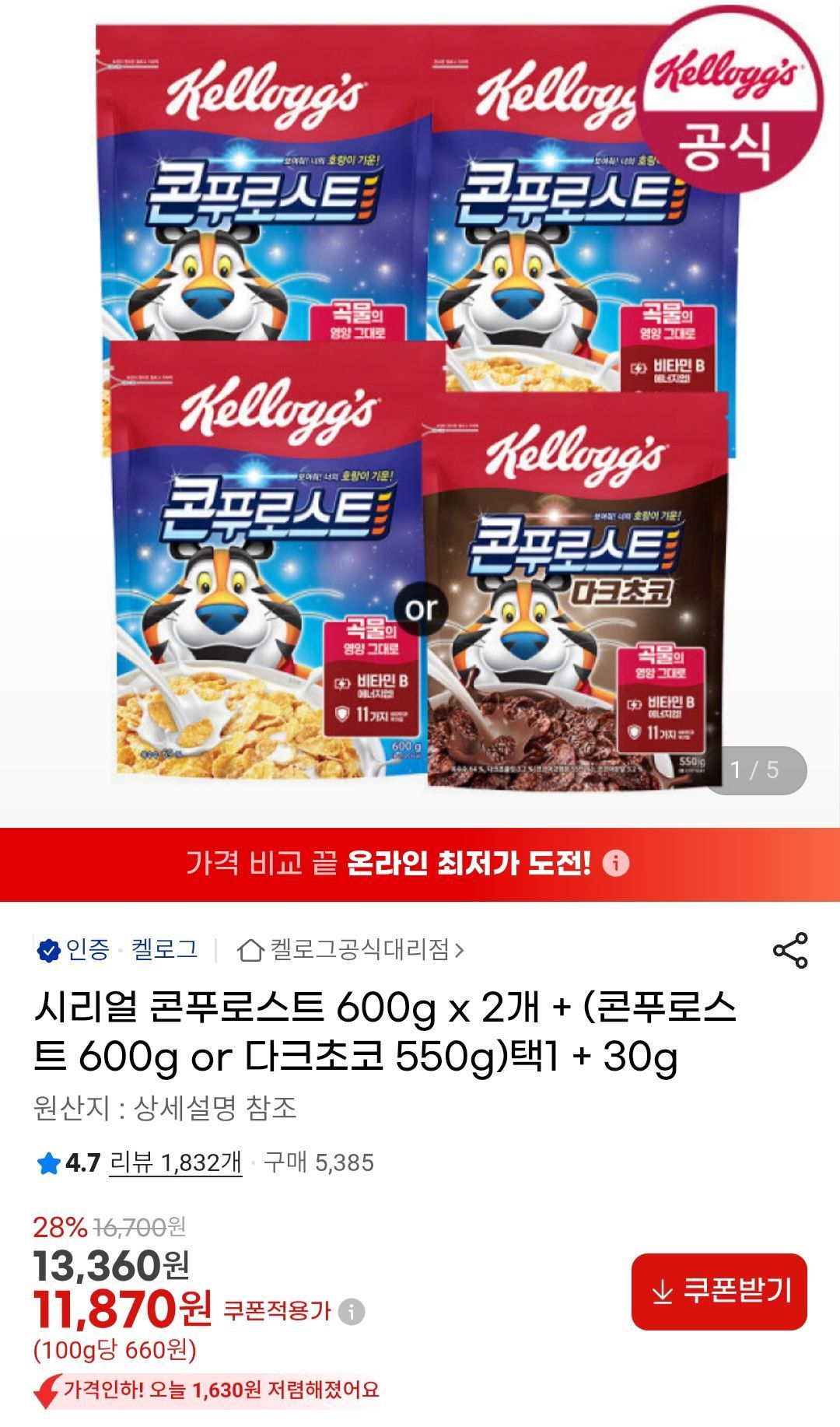View the 리뷰 1,832개 reviews

[x=176, y=1162]
